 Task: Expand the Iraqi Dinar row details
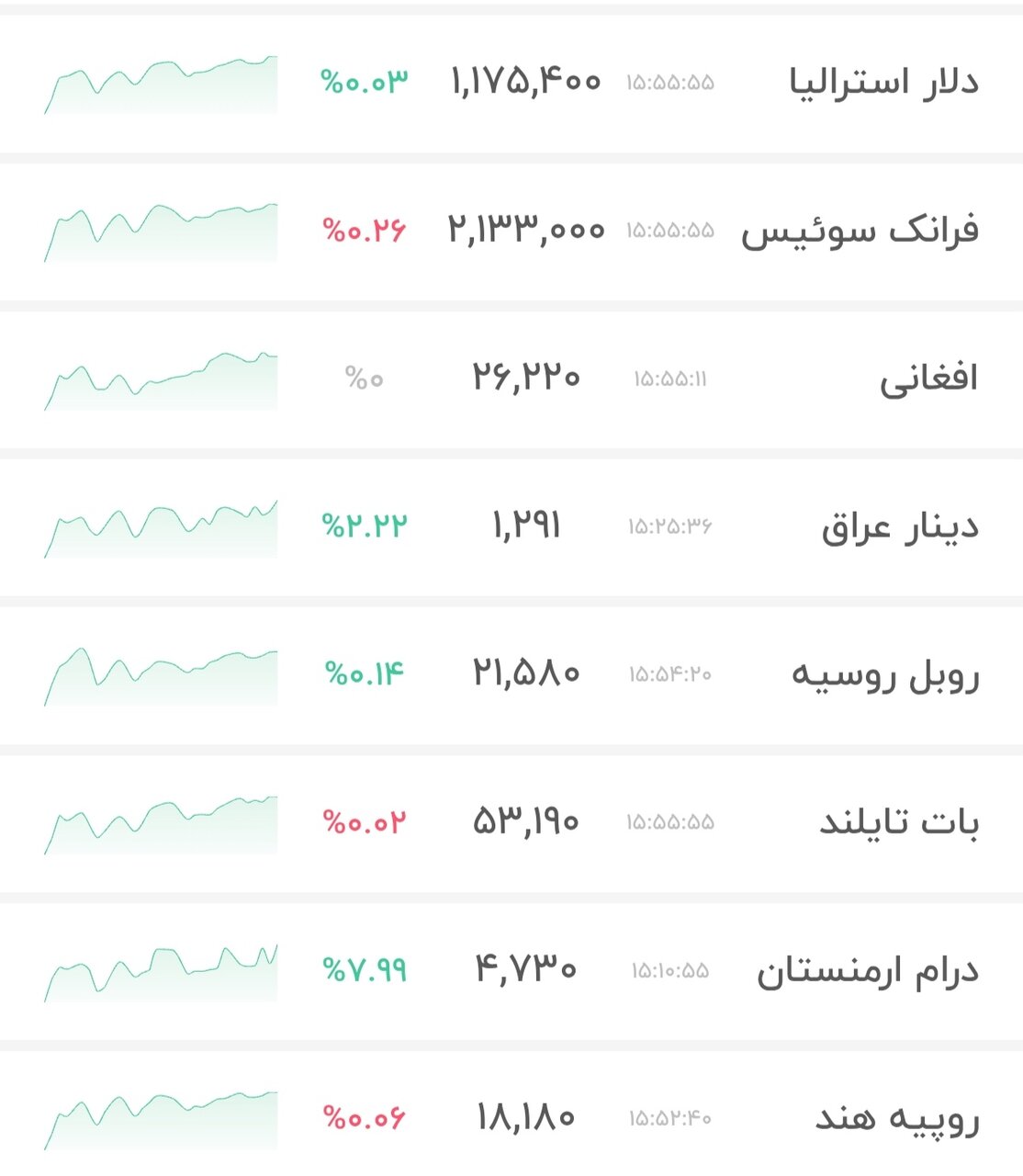click(x=511, y=524)
